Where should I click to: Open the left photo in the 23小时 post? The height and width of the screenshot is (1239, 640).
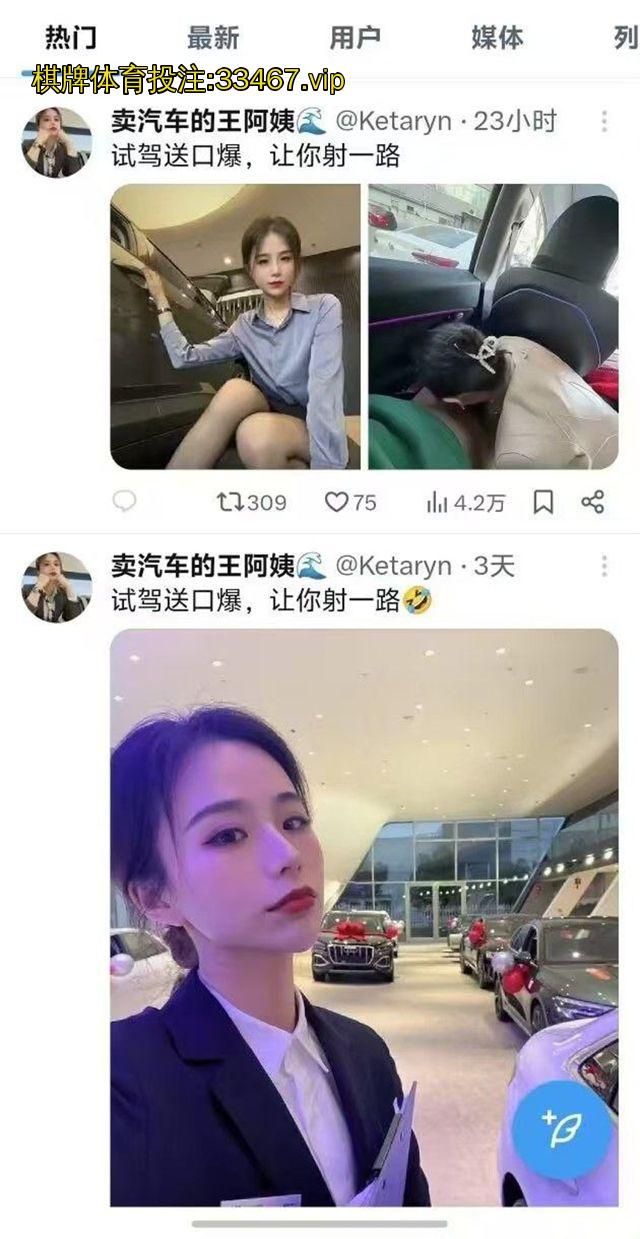click(x=235, y=327)
